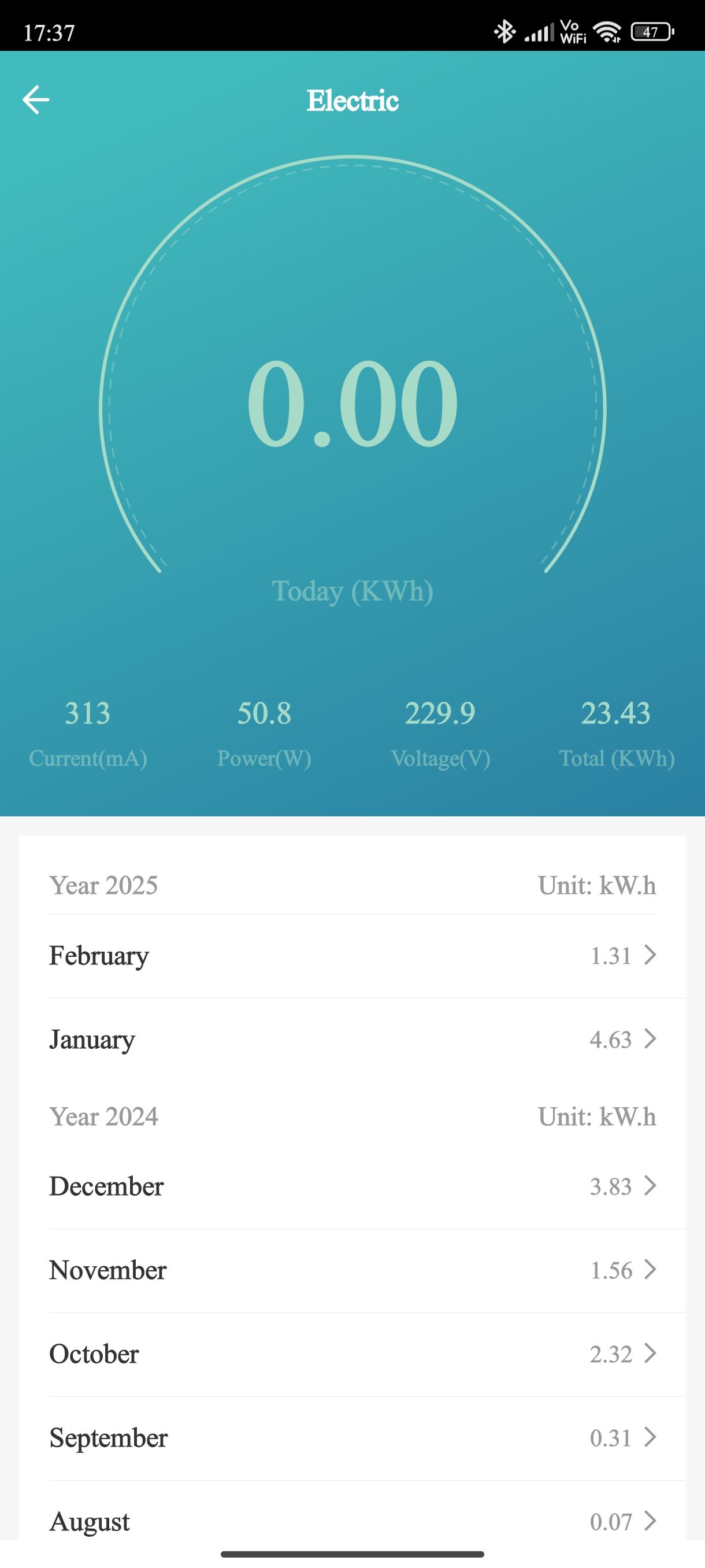Tap the August 2024 row
This screenshot has width=705, height=1568.
pyautogui.click(x=352, y=1521)
